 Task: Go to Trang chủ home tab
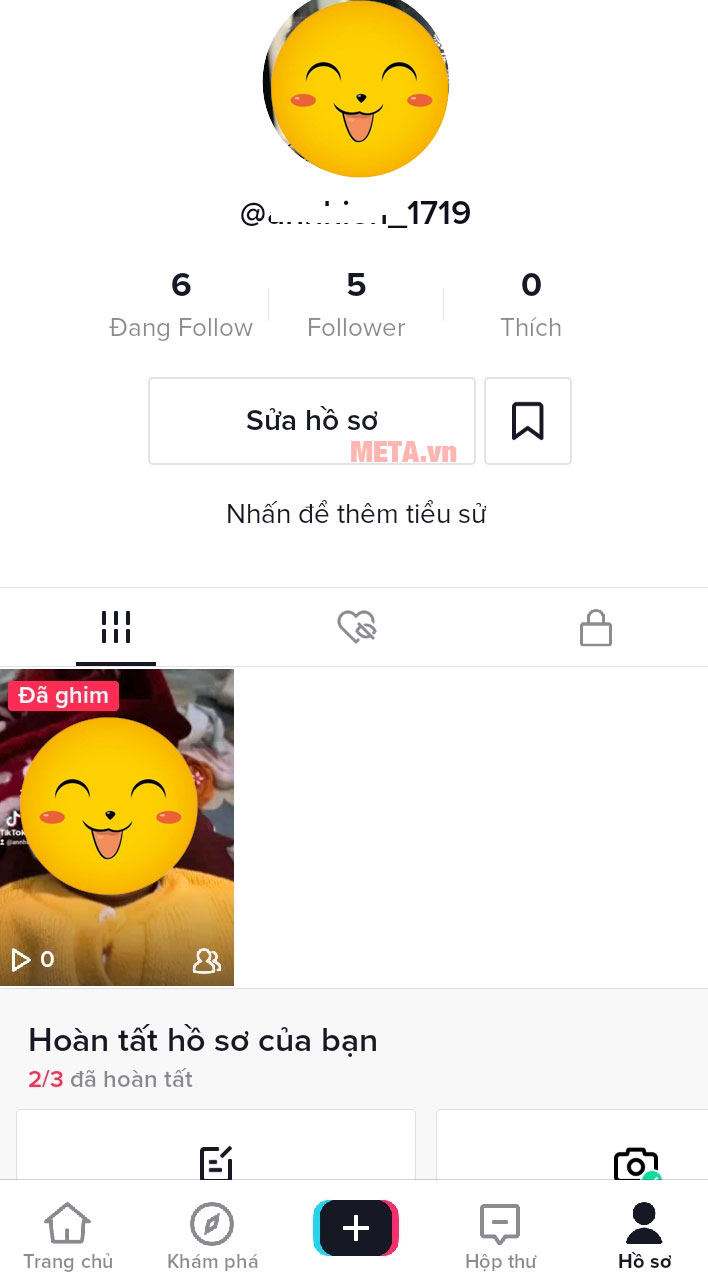68,1235
